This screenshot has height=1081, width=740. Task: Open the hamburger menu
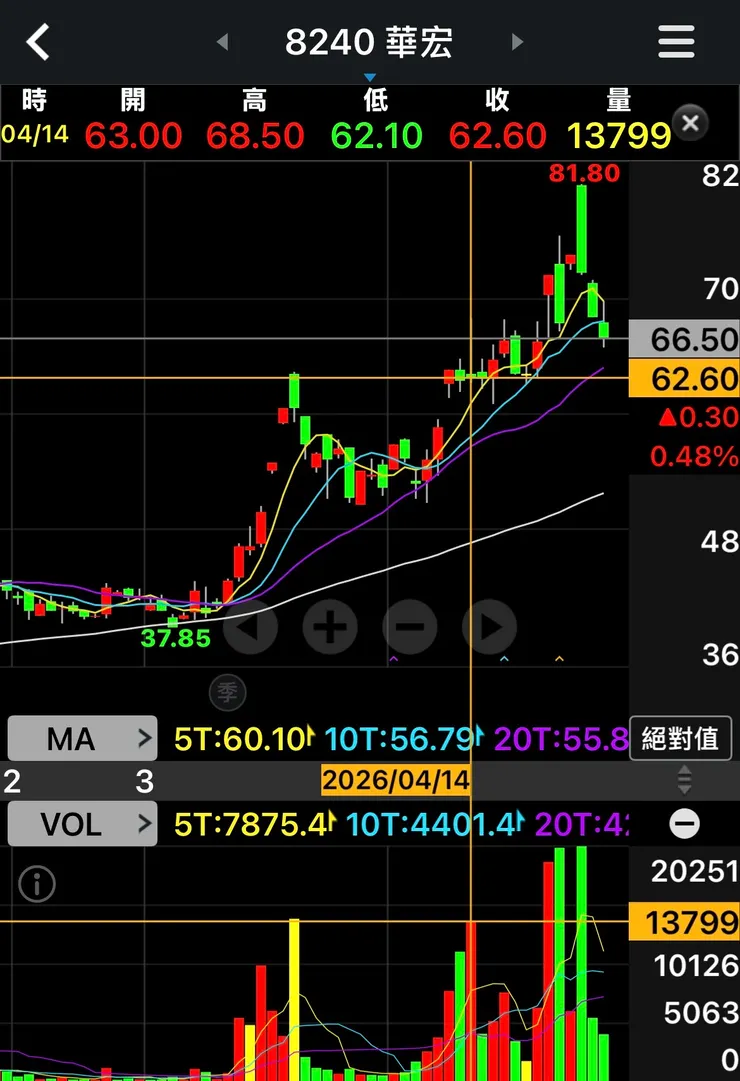pyautogui.click(x=676, y=42)
